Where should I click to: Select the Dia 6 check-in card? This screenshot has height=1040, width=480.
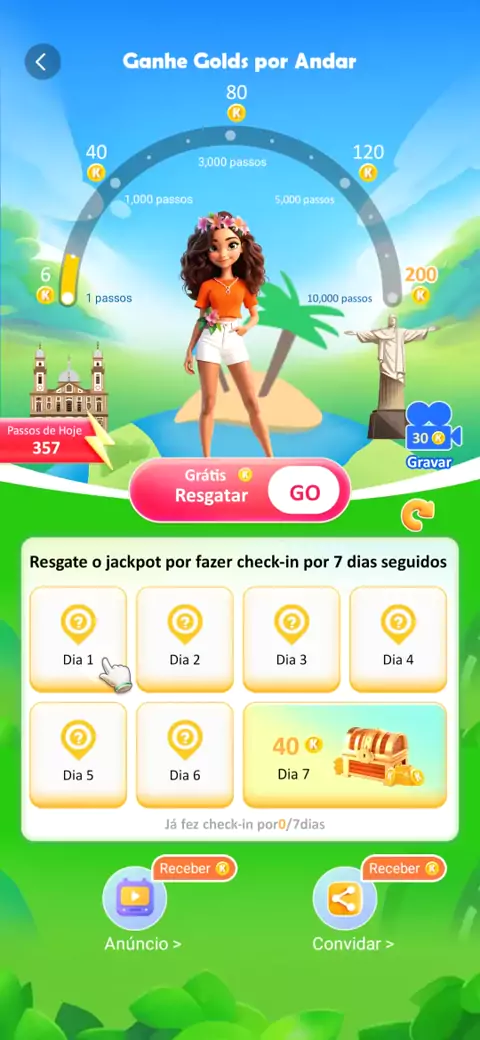(x=184, y=755)
